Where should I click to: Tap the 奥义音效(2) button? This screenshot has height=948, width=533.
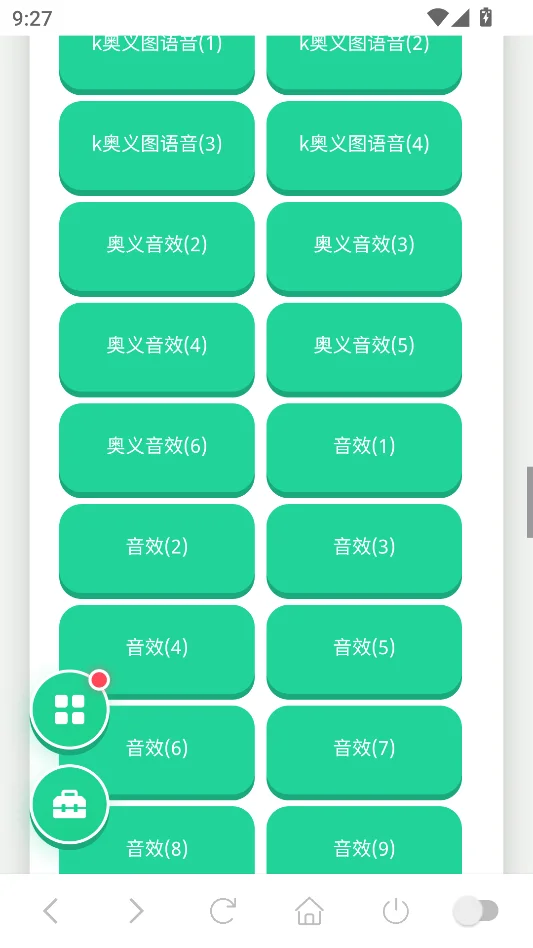point(157,246)
